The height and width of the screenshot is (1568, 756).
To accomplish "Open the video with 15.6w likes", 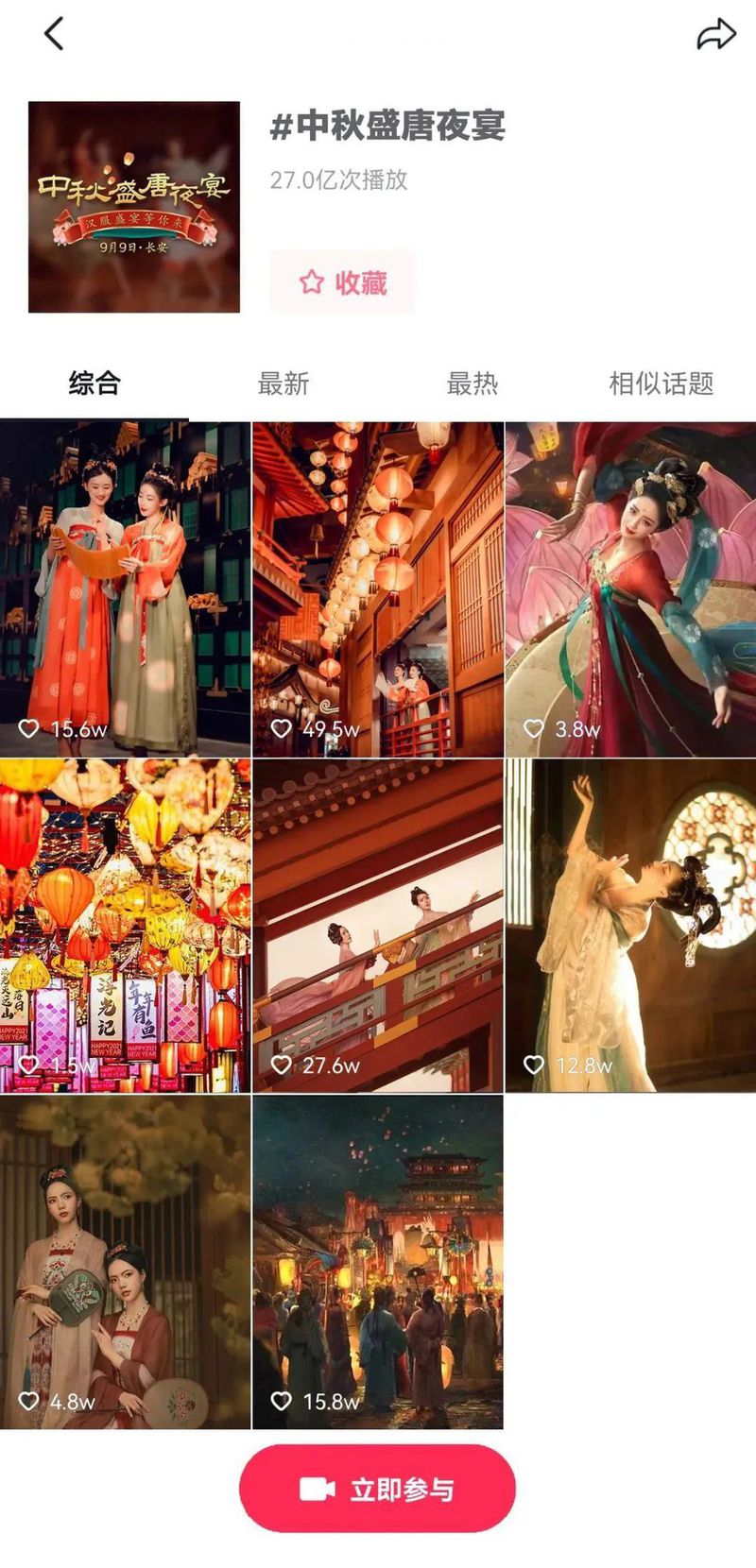I will tap(125, 589).
